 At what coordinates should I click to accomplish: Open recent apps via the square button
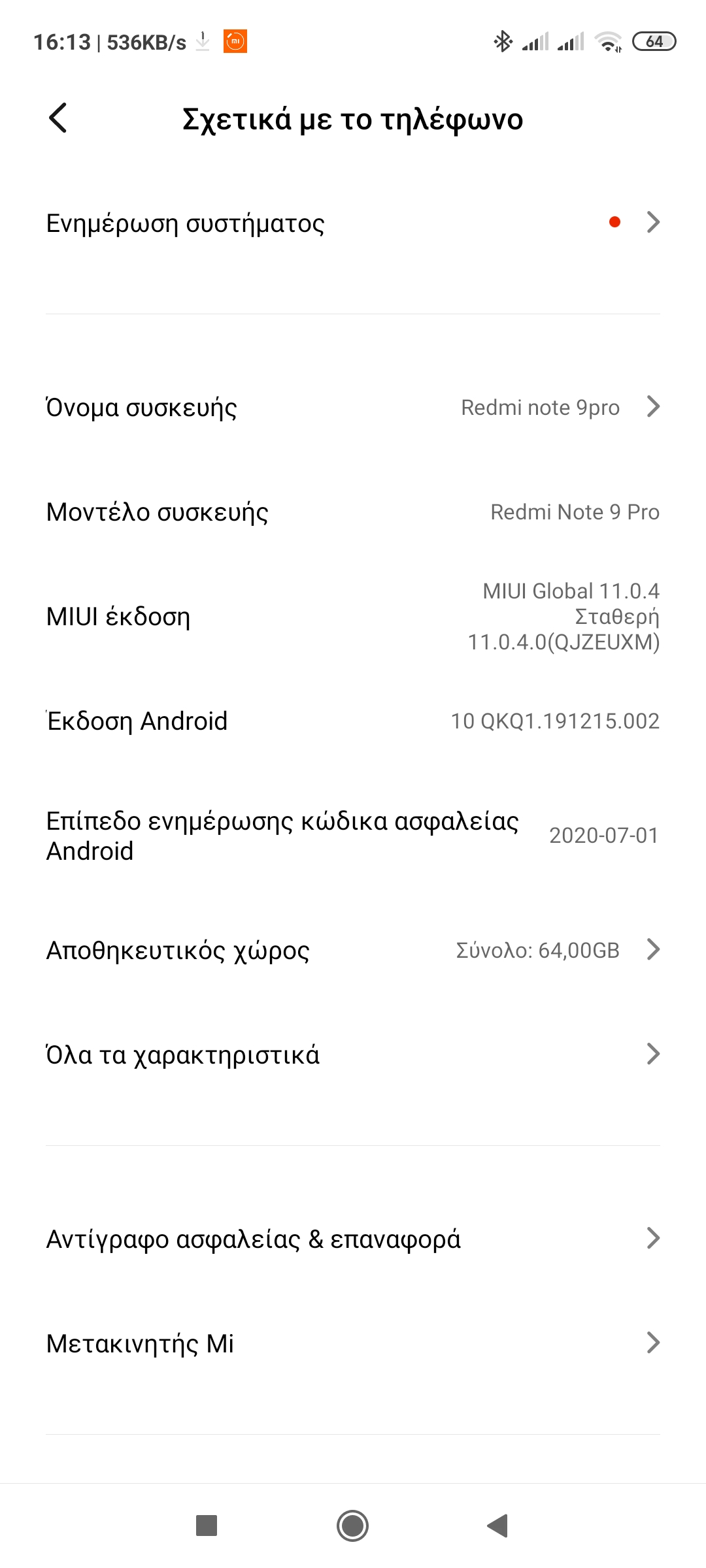tap(207, 1526)
